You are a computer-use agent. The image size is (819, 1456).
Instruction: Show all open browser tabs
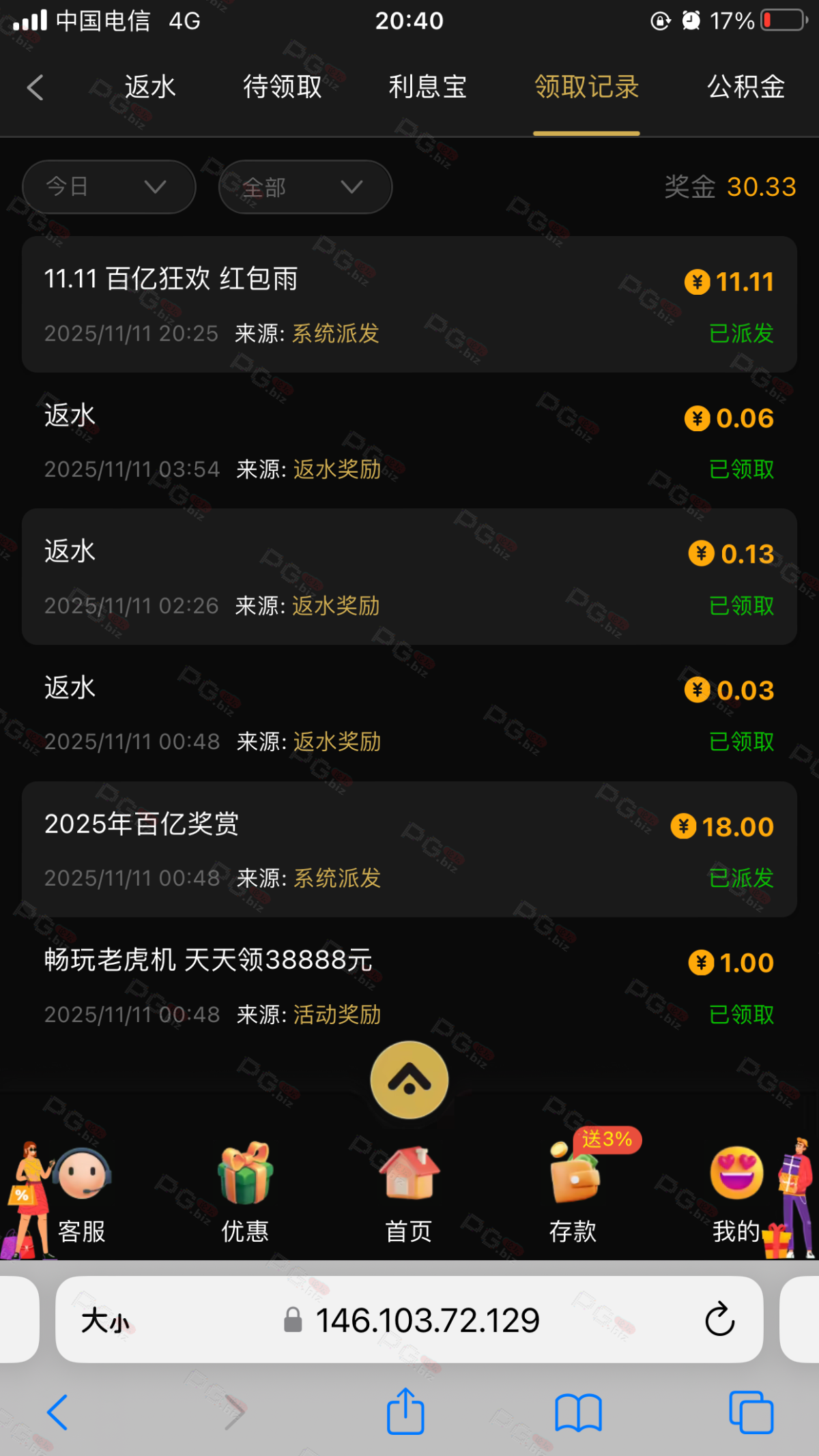751,1412
